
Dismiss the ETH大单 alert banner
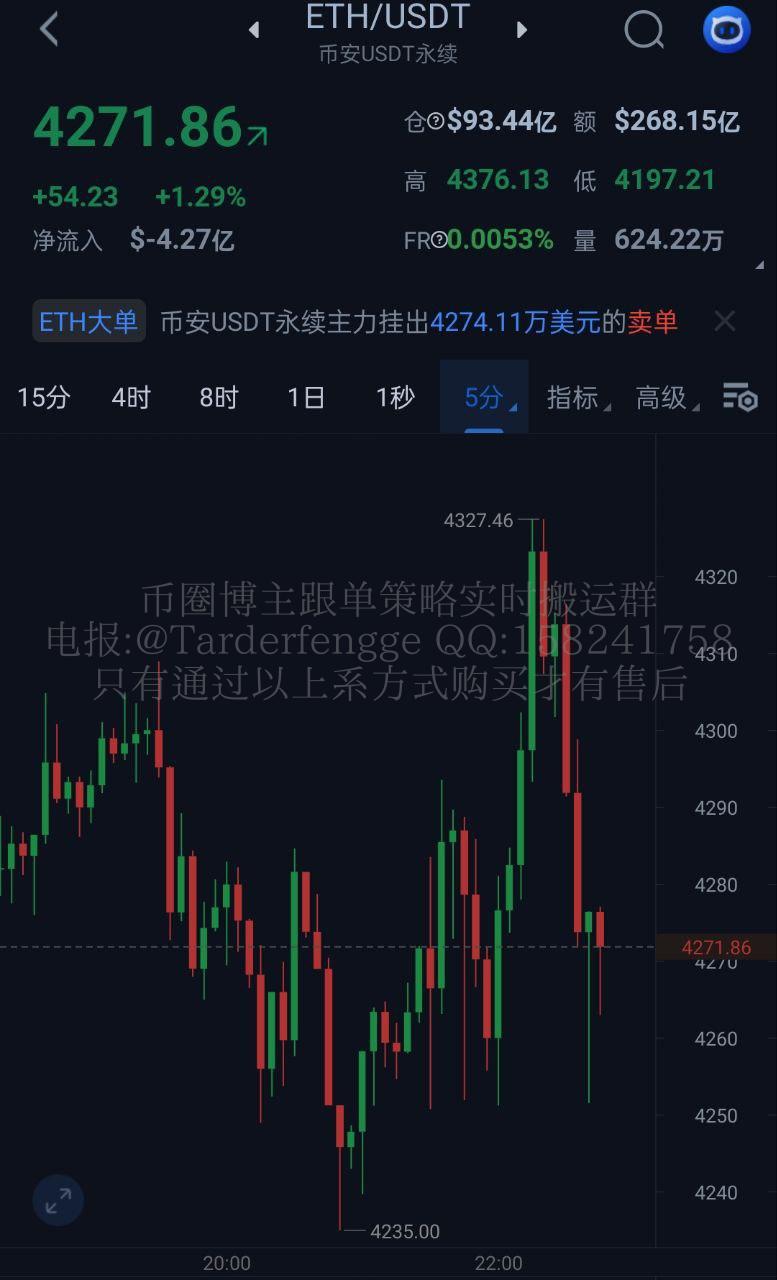[725, 322]
